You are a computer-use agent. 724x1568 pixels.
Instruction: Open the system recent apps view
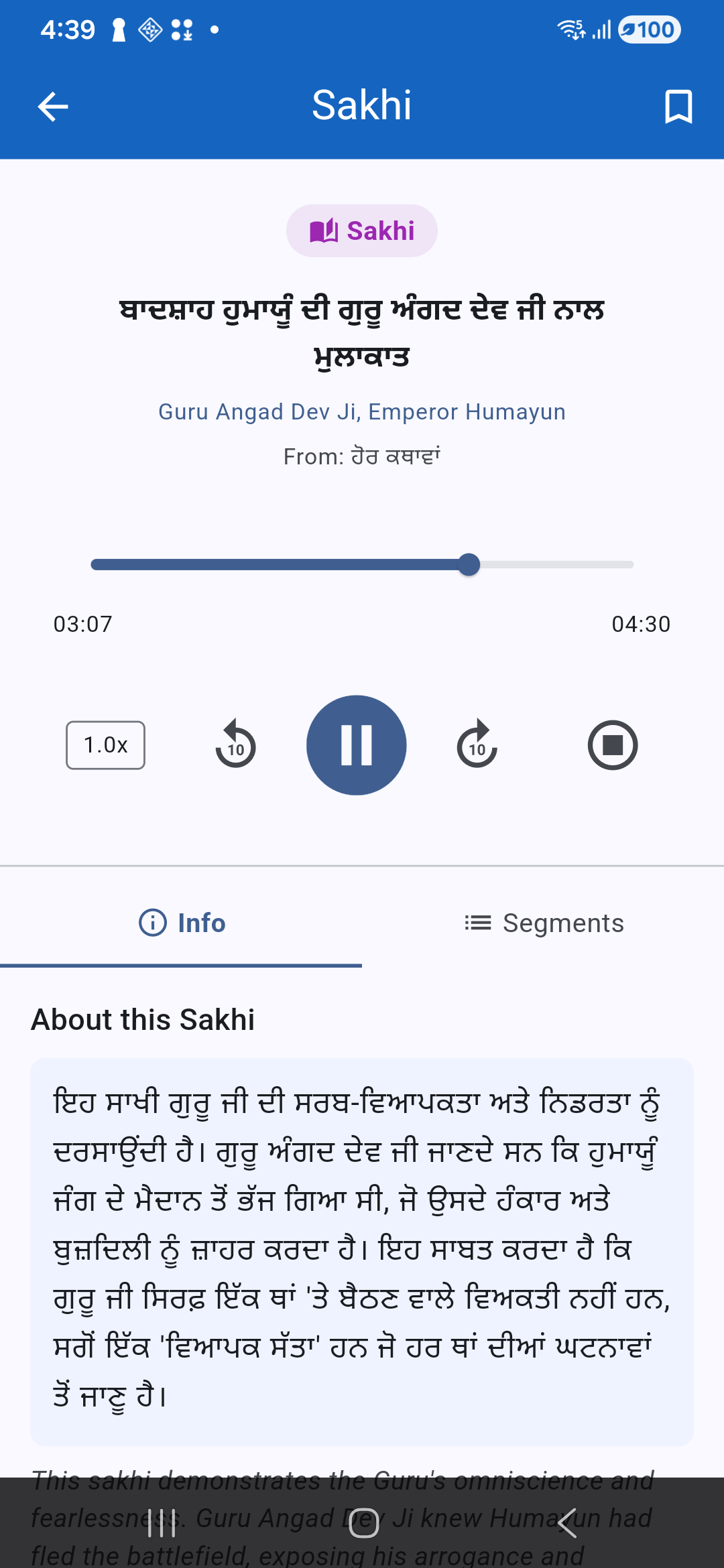(162, 1523)
